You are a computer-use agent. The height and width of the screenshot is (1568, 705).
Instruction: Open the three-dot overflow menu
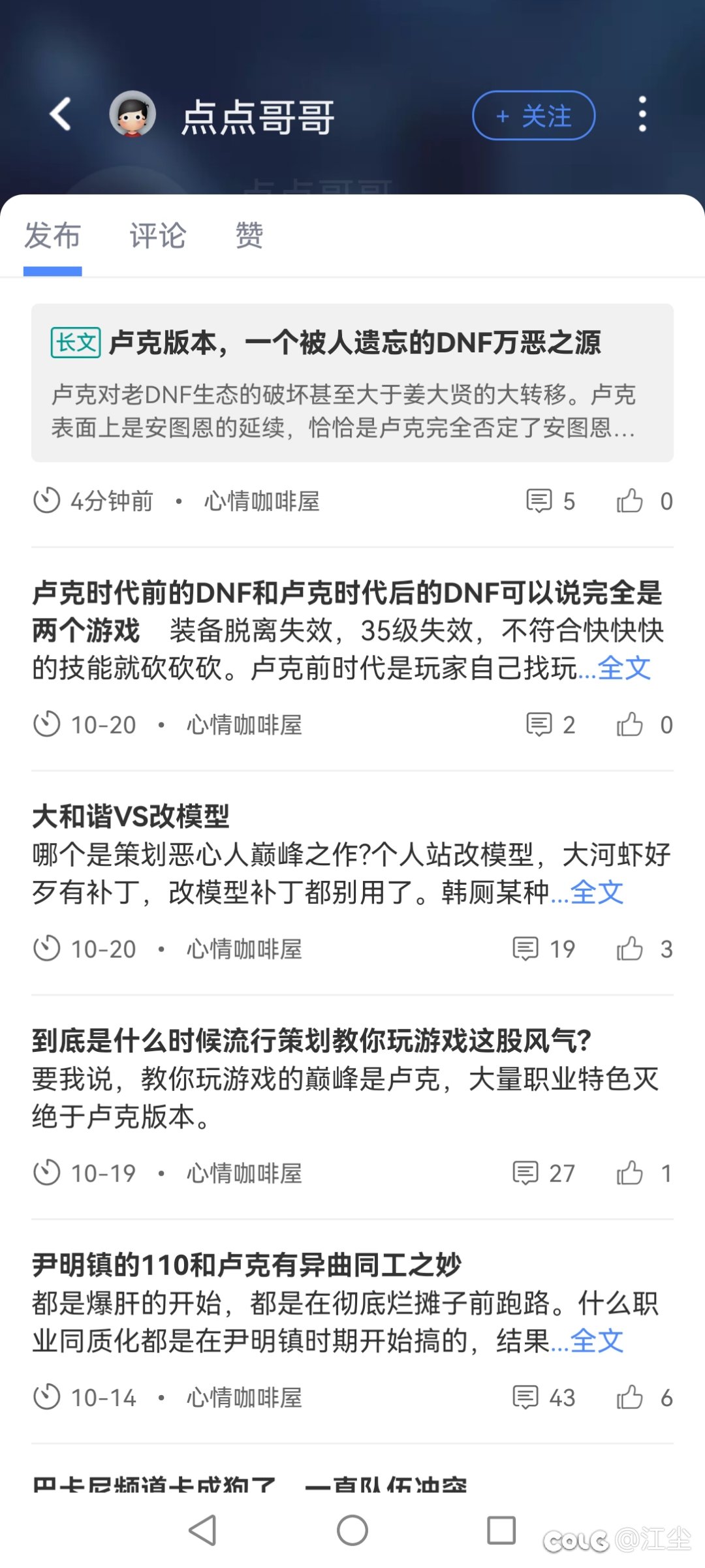click(x=642, y=115)
